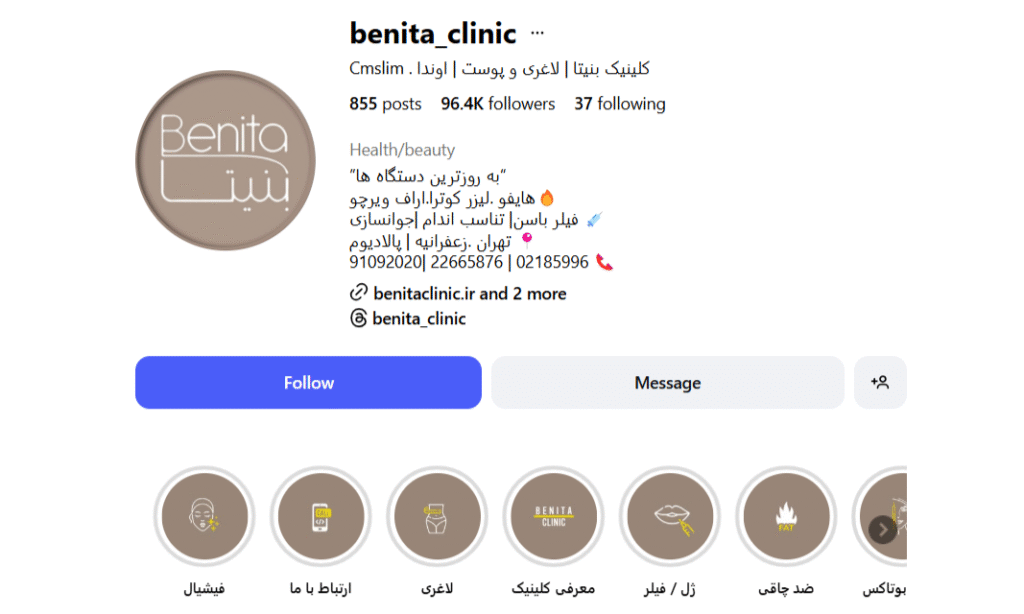Open the benita_clinic Threads profile
The height and width of the screenshot is (614, 1024).
(x=418, y=319)
